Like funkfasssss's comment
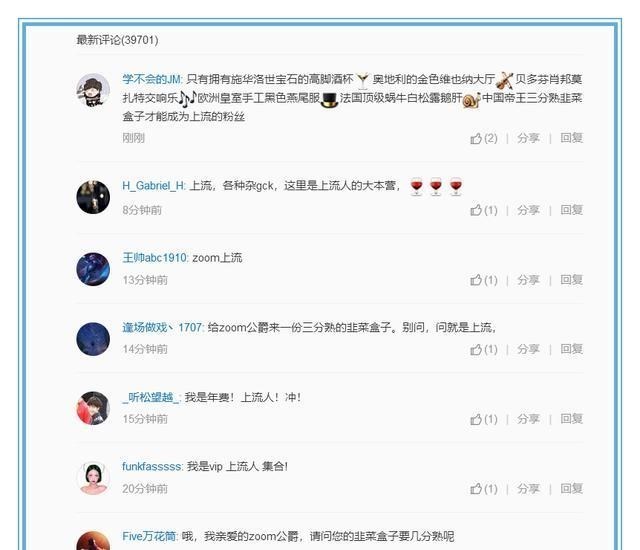The width and height of the screenshot is (640, 550). 484,489
